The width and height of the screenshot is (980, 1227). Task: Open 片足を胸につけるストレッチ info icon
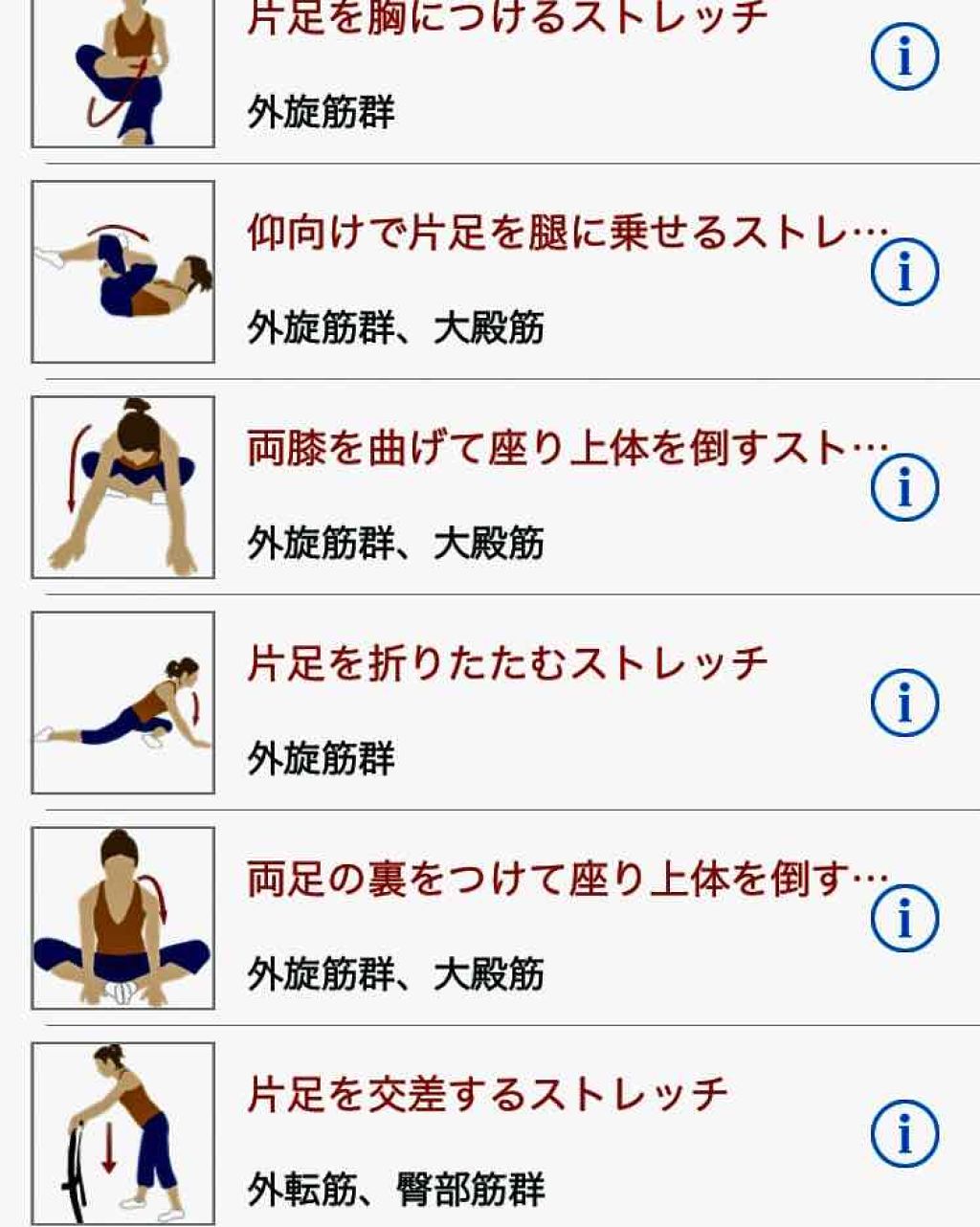(x=904, y=57)
